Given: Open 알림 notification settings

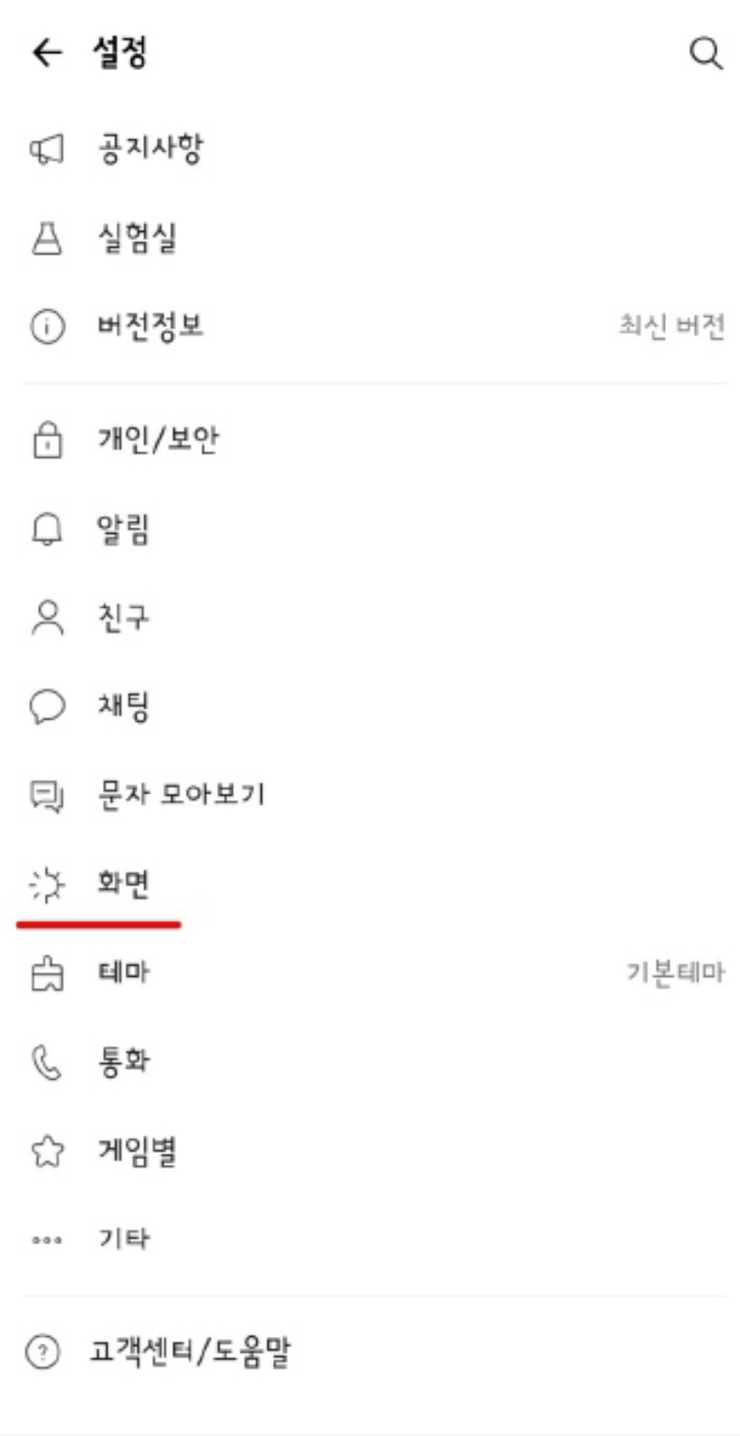Looking at the screenshot, I should (370, 530).
